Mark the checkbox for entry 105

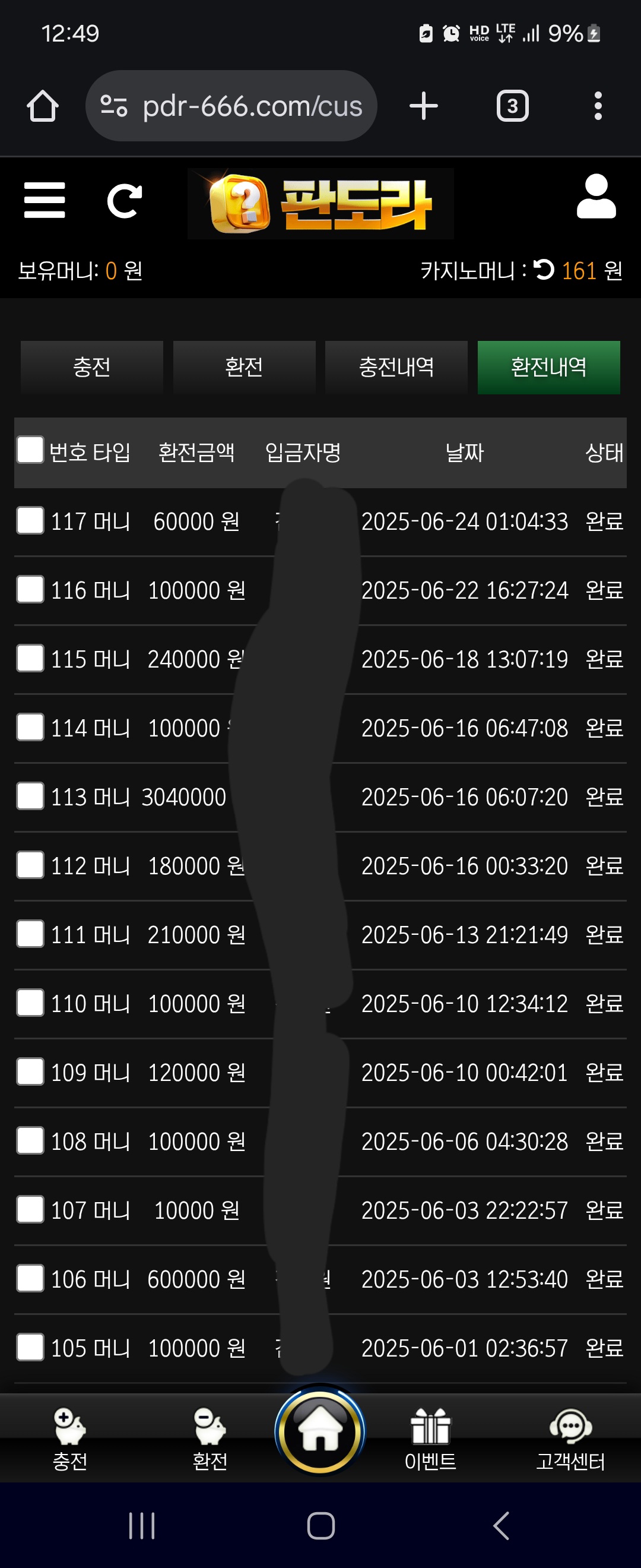[x=30, y=1347]
